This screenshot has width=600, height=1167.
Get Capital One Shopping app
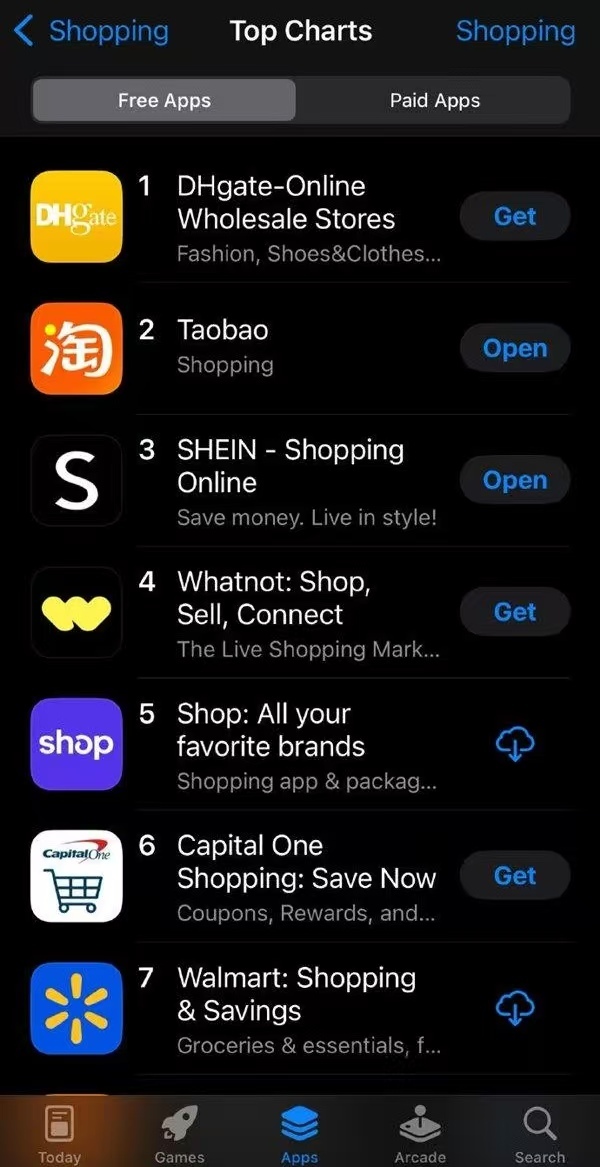tap(514, 876)
